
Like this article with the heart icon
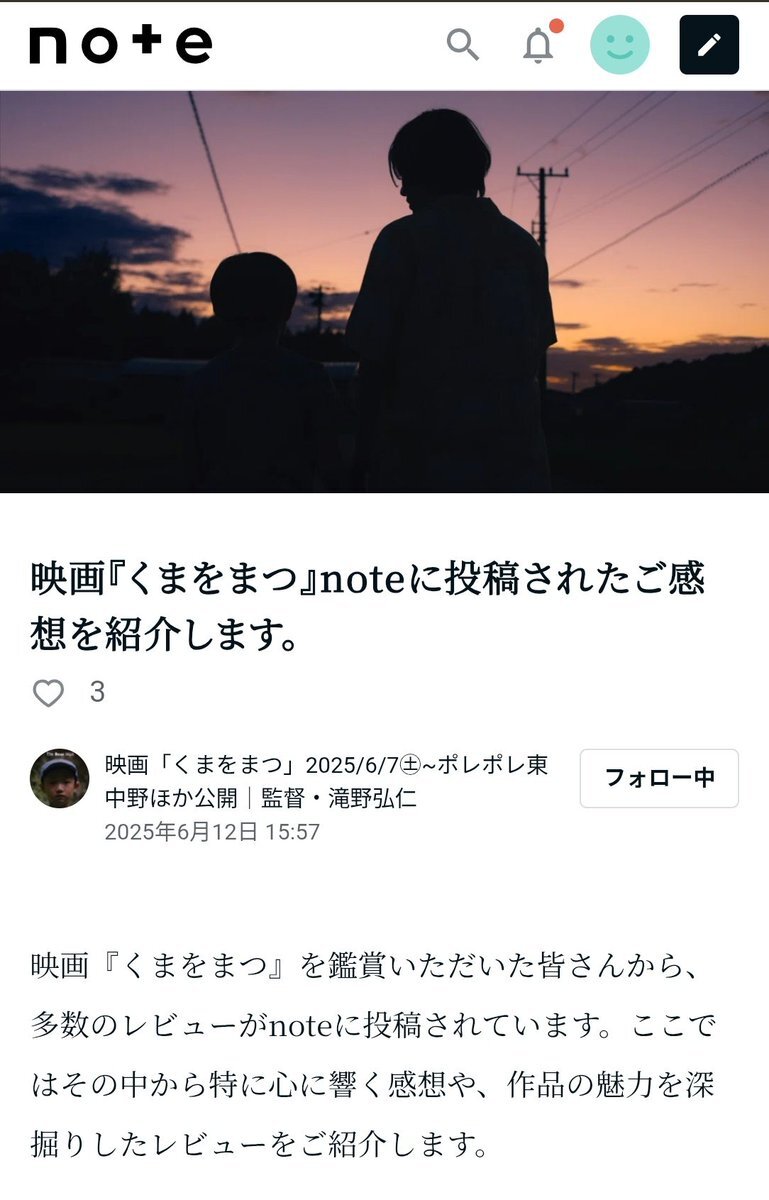coord(48,692)
